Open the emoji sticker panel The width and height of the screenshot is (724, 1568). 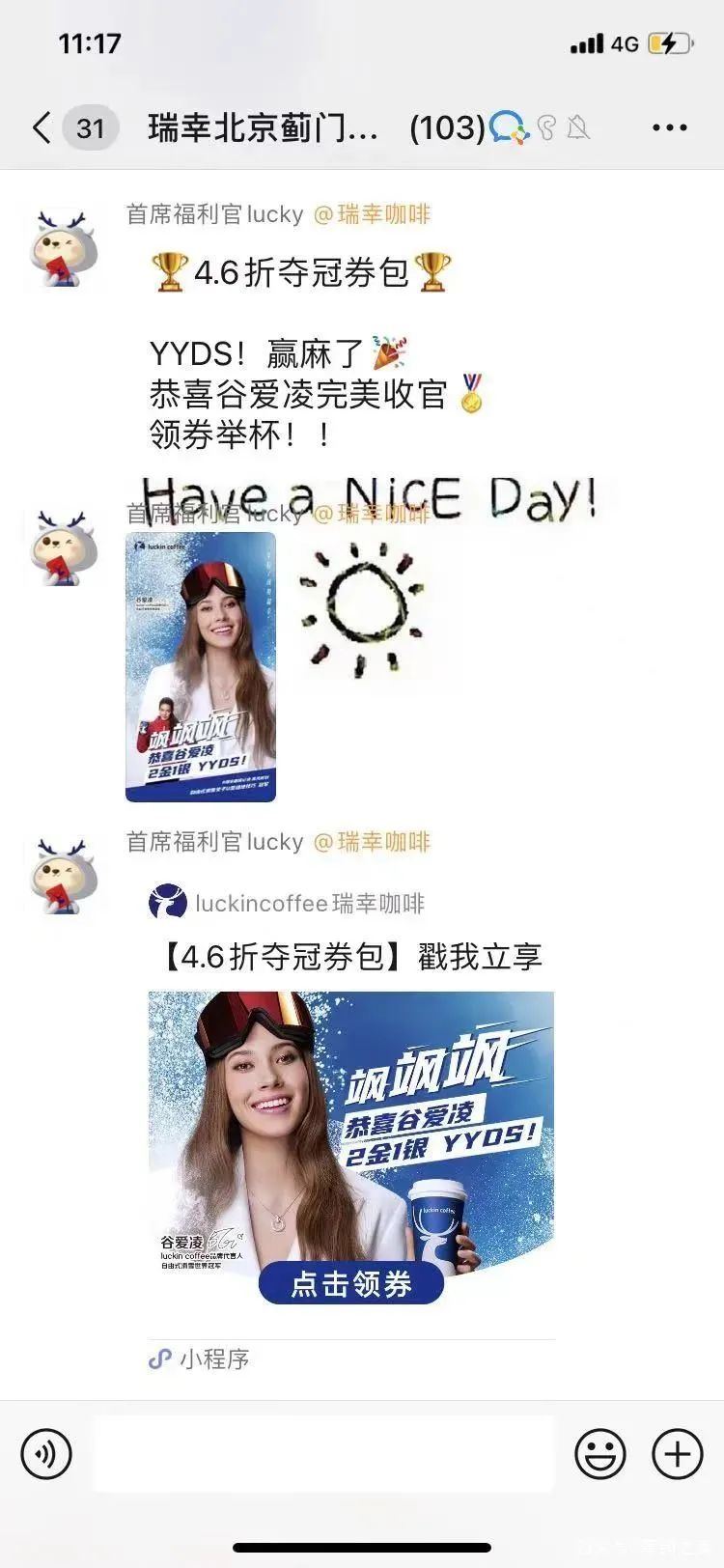(600, 1453)
